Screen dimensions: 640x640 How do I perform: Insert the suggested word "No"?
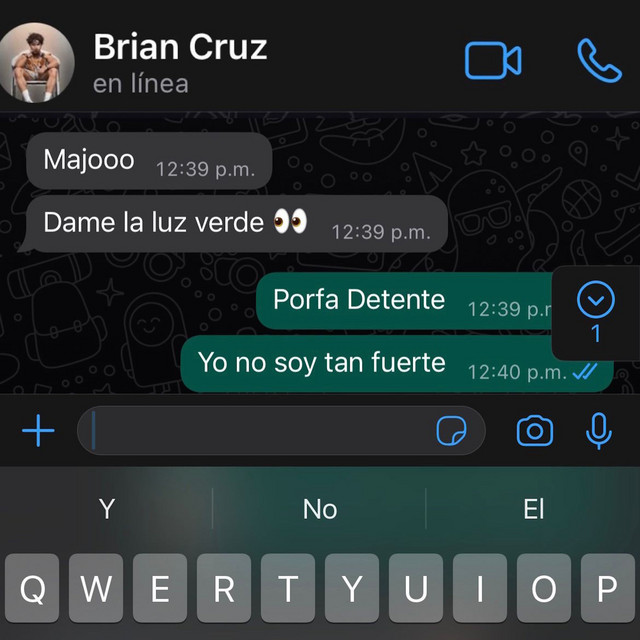(320, 509)
